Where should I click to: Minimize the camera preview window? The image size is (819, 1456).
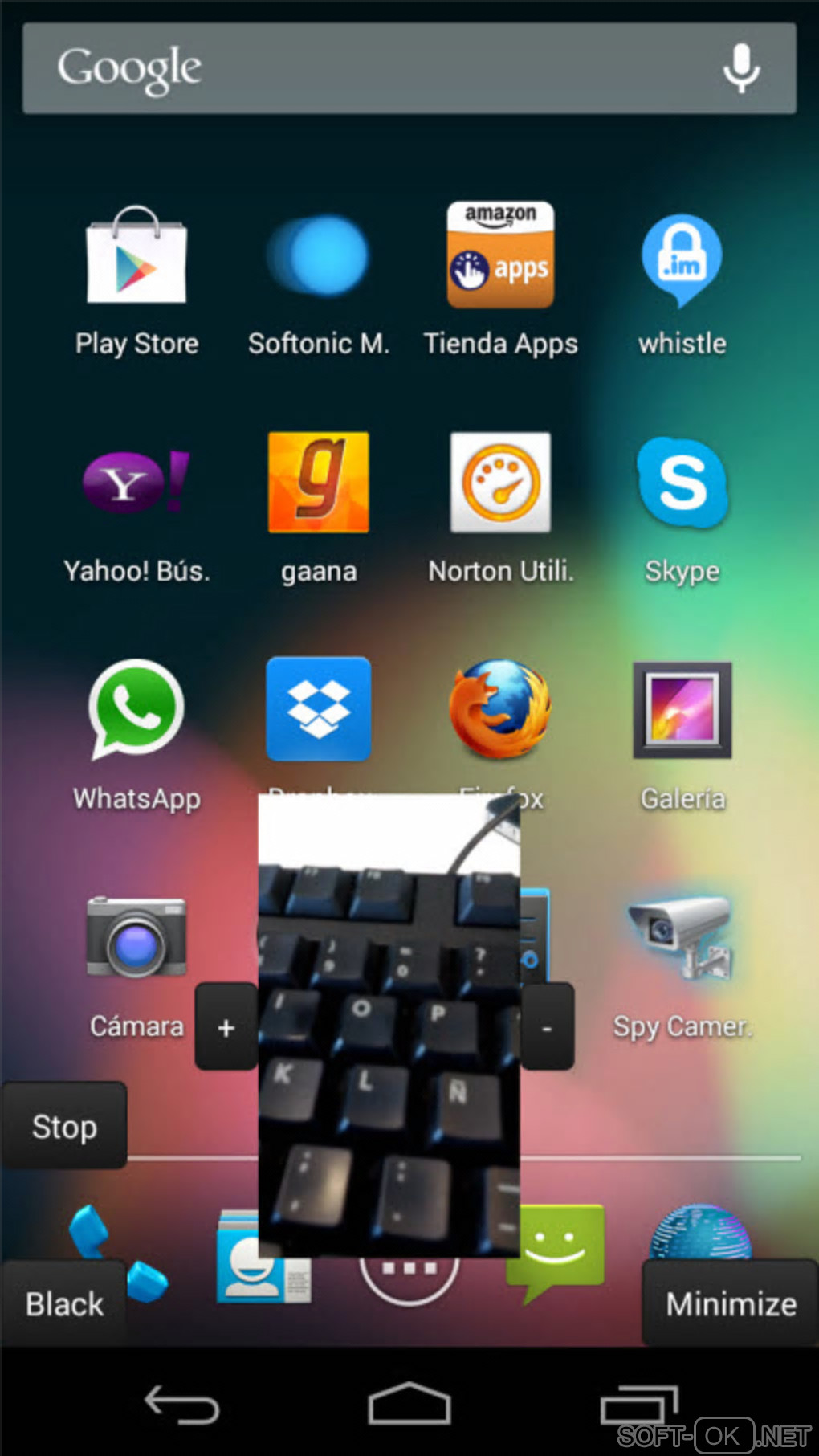731,1304
